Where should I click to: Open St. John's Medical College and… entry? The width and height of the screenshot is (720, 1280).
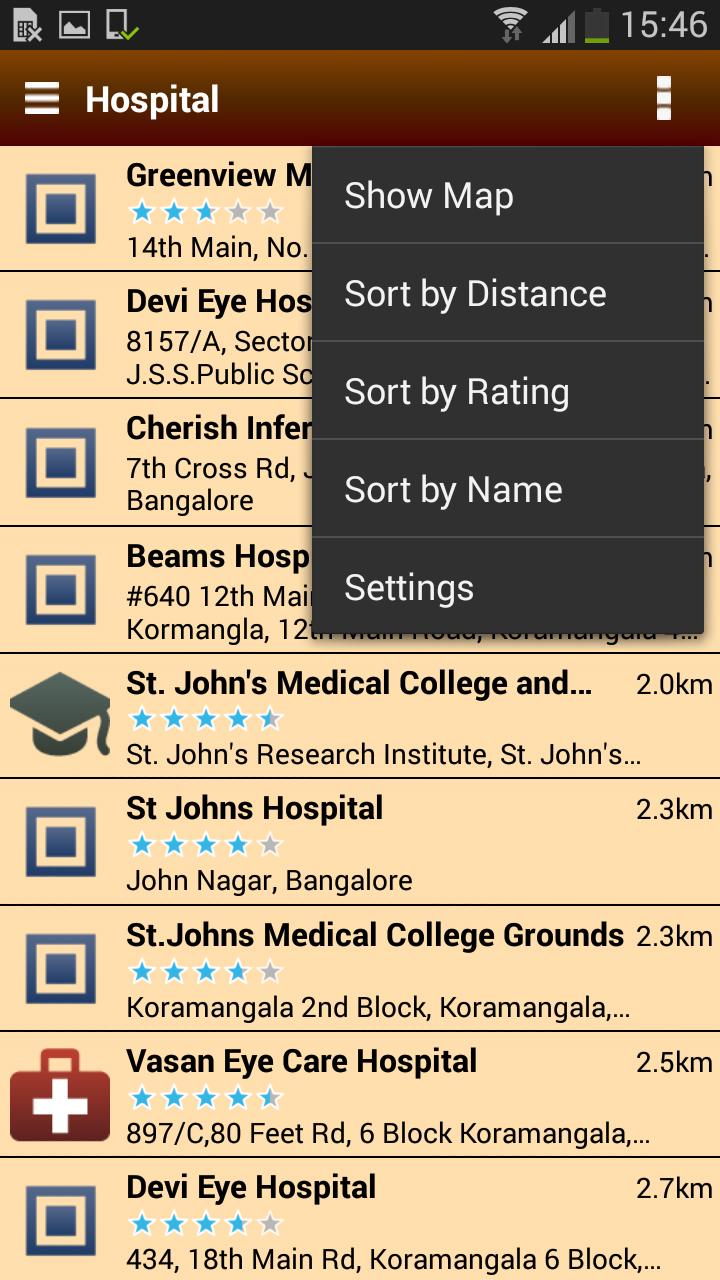click(360, 717)
